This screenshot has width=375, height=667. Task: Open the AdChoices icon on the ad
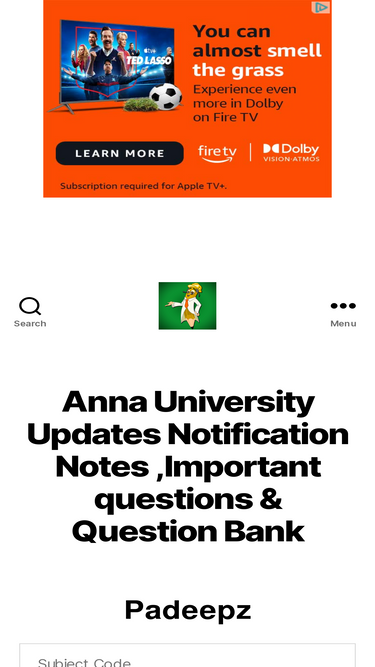click(x=321, y=7)
